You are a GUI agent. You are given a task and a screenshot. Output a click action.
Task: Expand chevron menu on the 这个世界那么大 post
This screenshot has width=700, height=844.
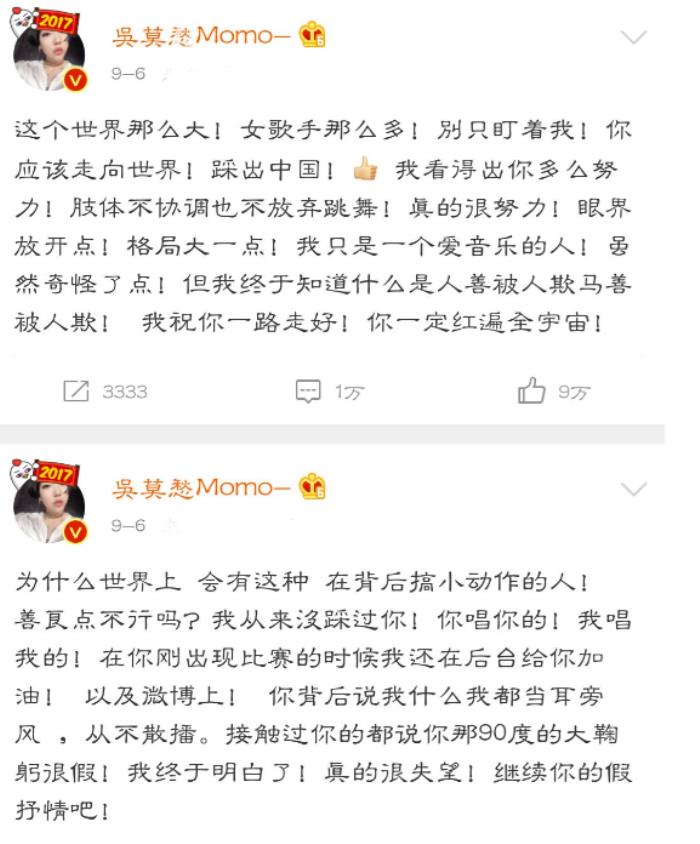pos(634,39)
